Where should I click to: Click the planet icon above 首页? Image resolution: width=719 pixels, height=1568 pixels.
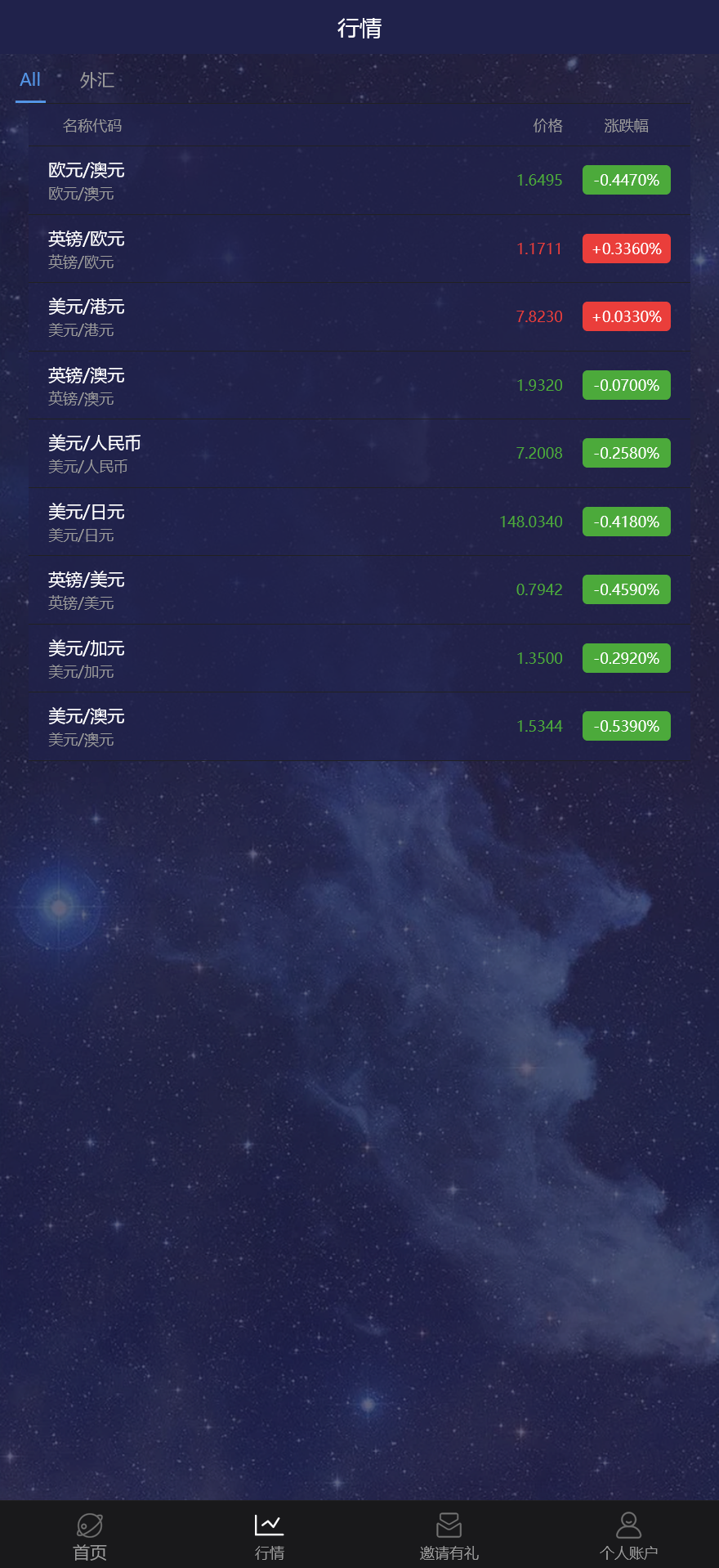(x=89, y=1522)
